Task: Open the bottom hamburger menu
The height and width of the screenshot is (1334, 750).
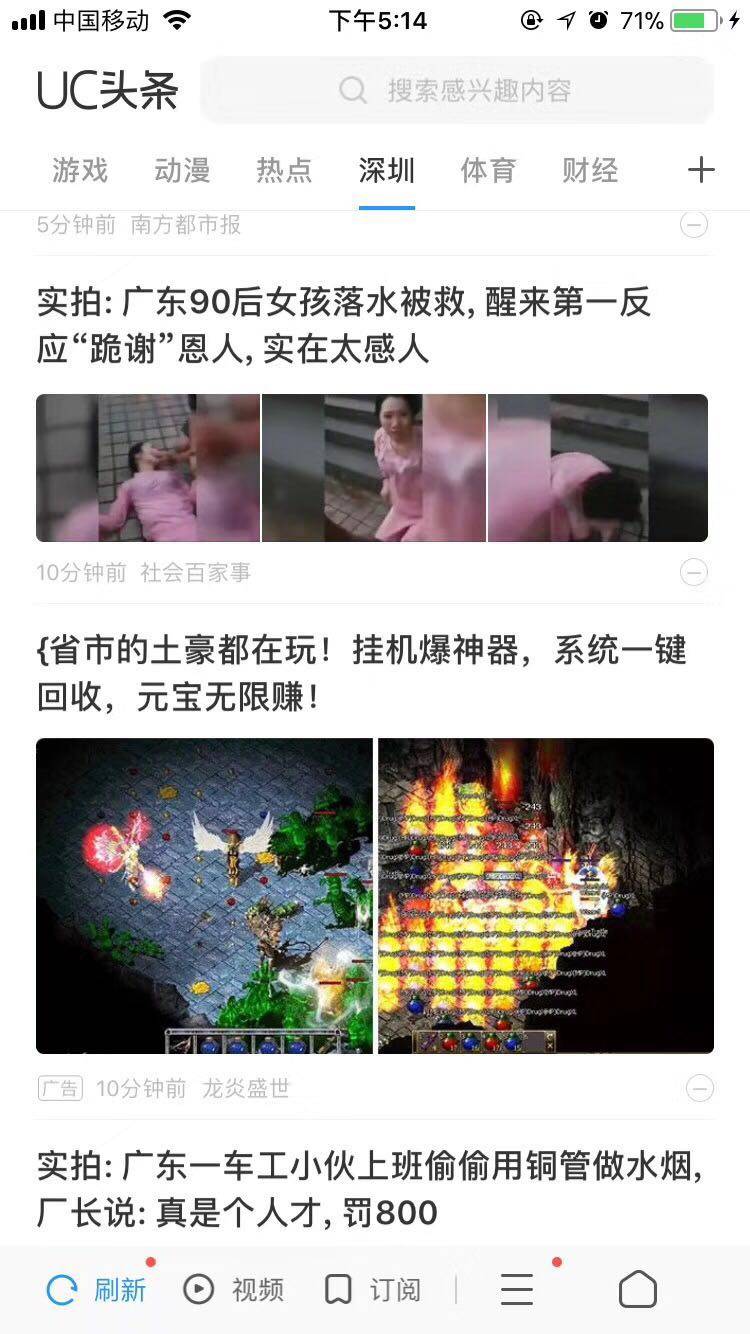Action: pos(517,1290)
